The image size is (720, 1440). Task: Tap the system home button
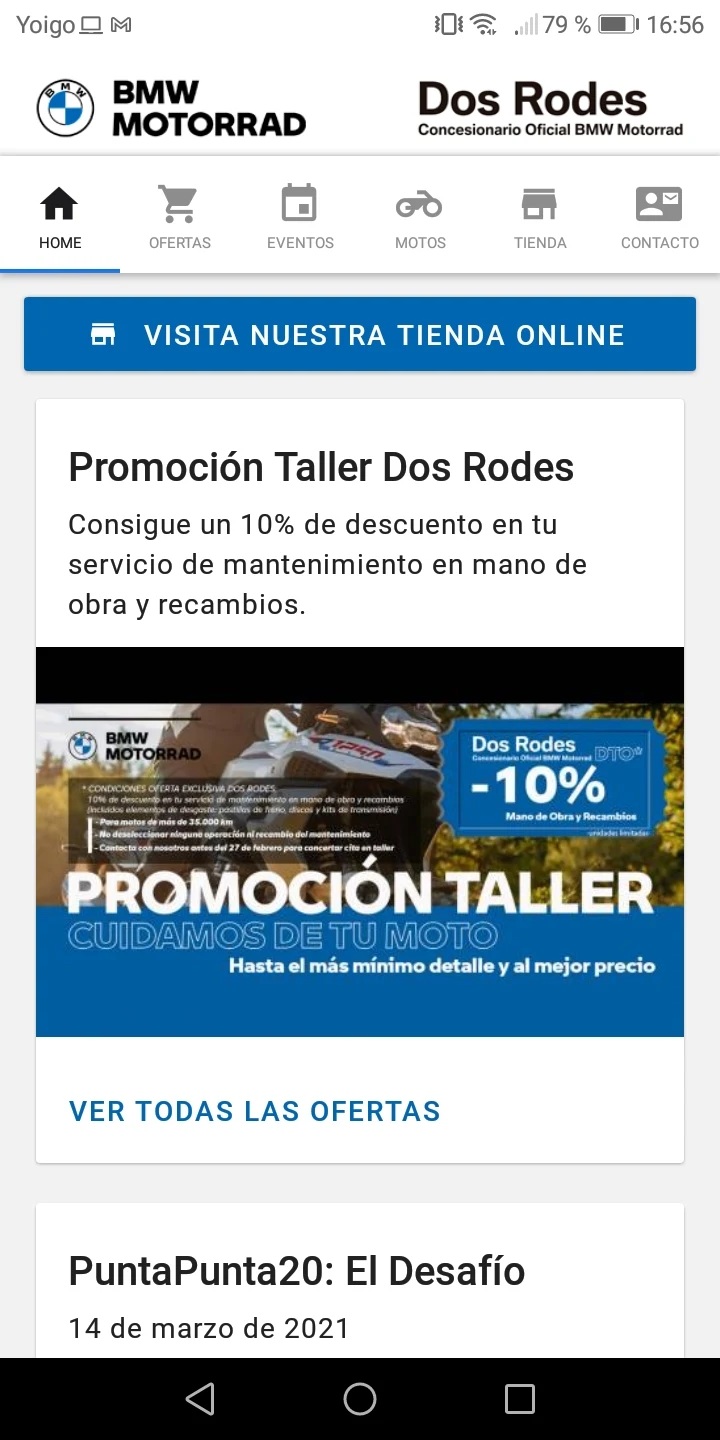pos(360,1399)
